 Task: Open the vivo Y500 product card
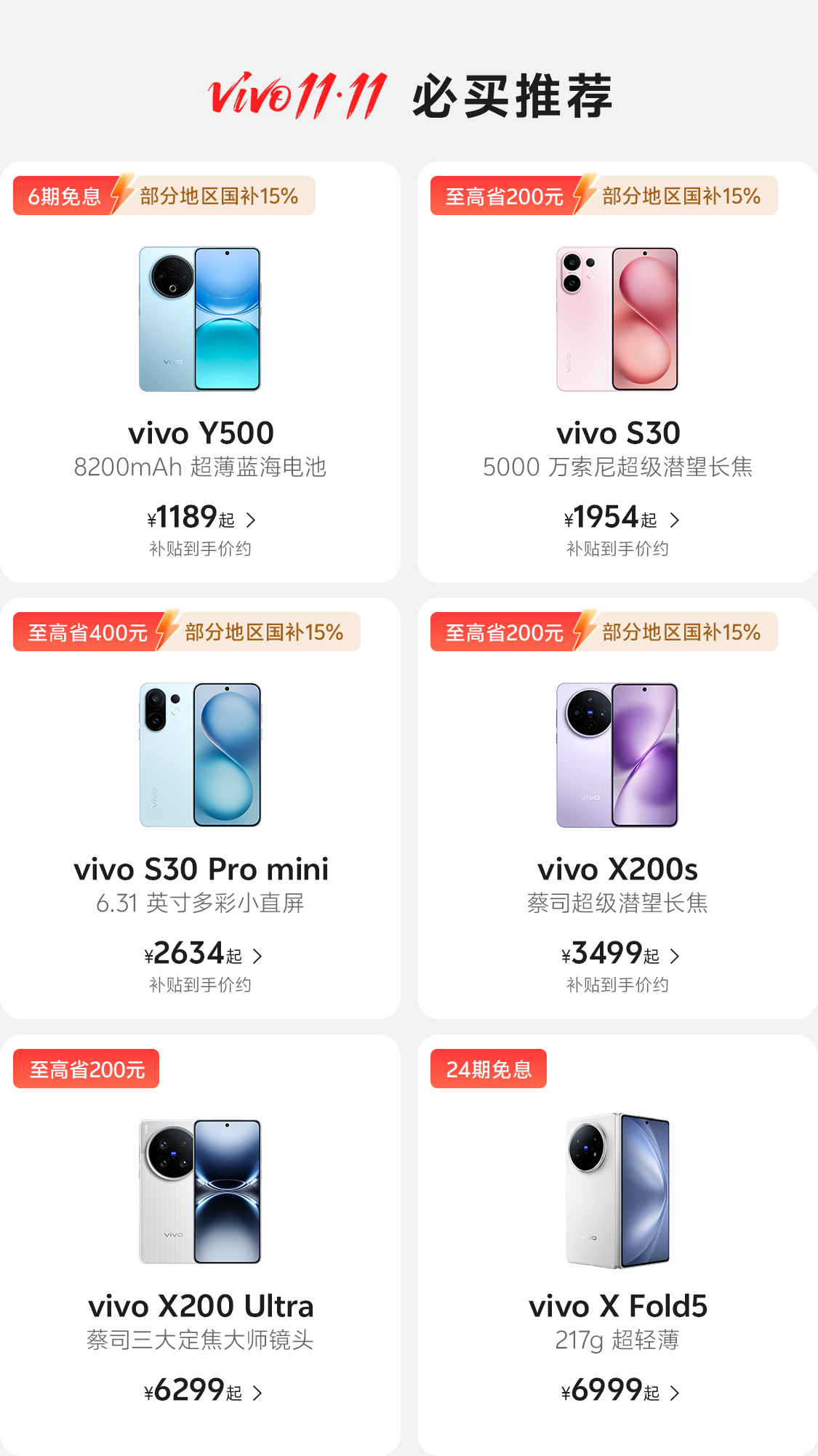pos(200,371)
